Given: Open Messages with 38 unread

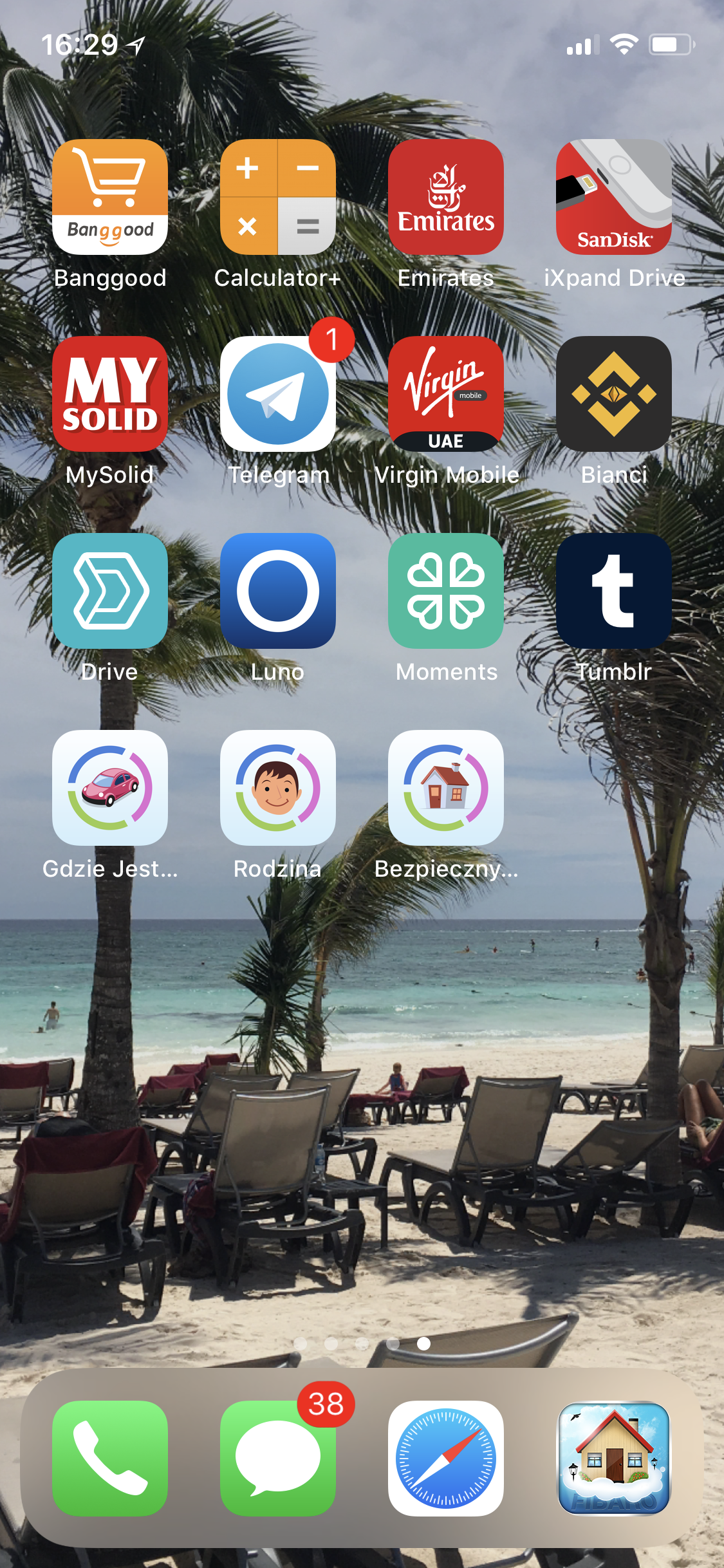Looking at the screenshot, I should tap(278, 1459).
